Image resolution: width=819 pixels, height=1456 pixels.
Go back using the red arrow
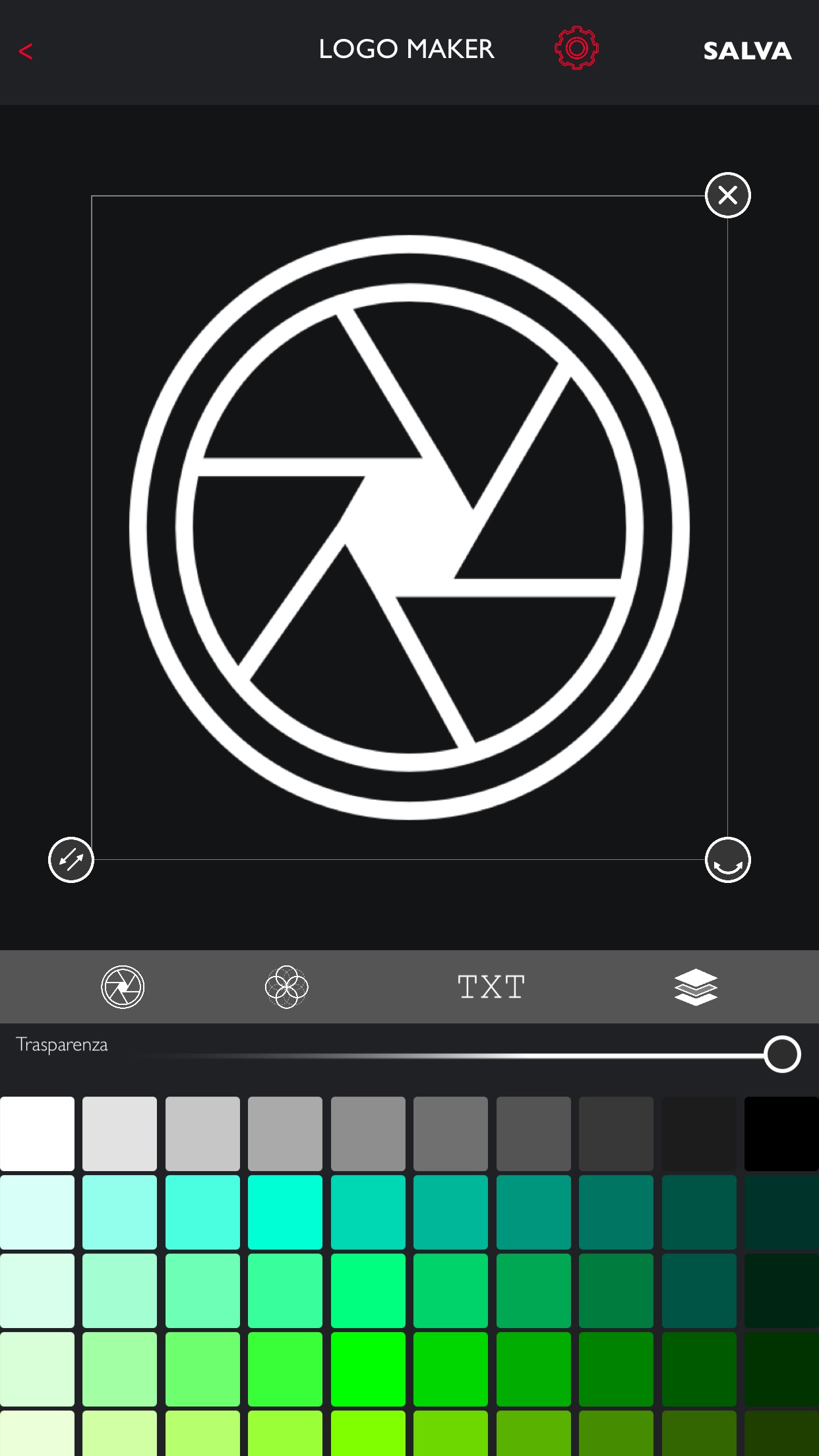pyautogui.click(x=26, y=51)
